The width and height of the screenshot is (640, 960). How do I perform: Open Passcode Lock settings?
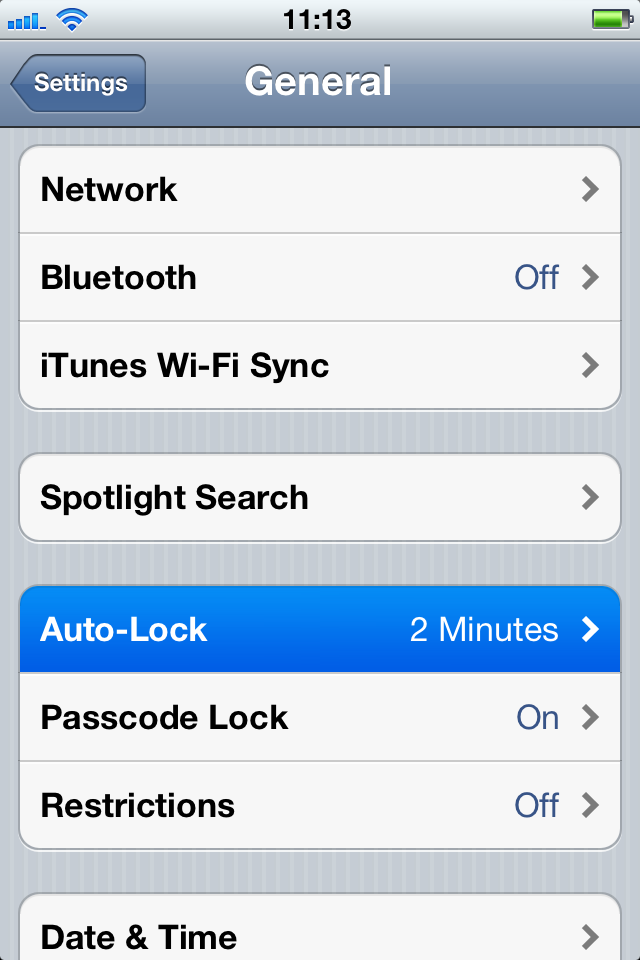tap(320, 718)
